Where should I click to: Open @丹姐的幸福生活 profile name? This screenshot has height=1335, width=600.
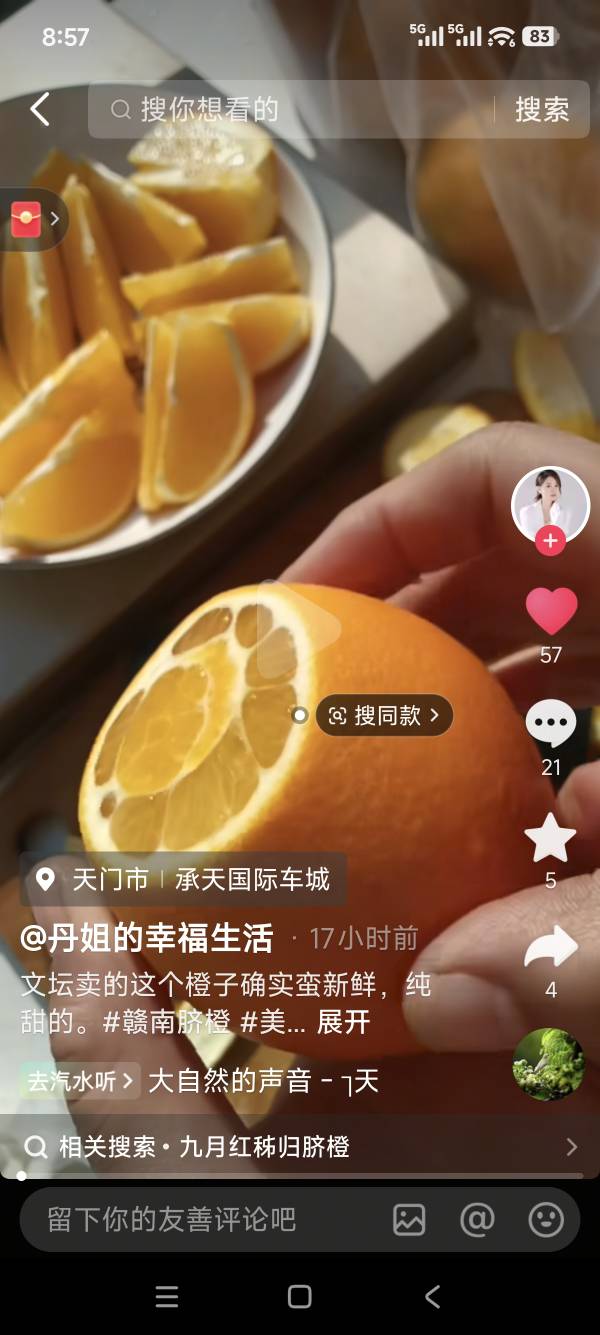click(146, 938)
